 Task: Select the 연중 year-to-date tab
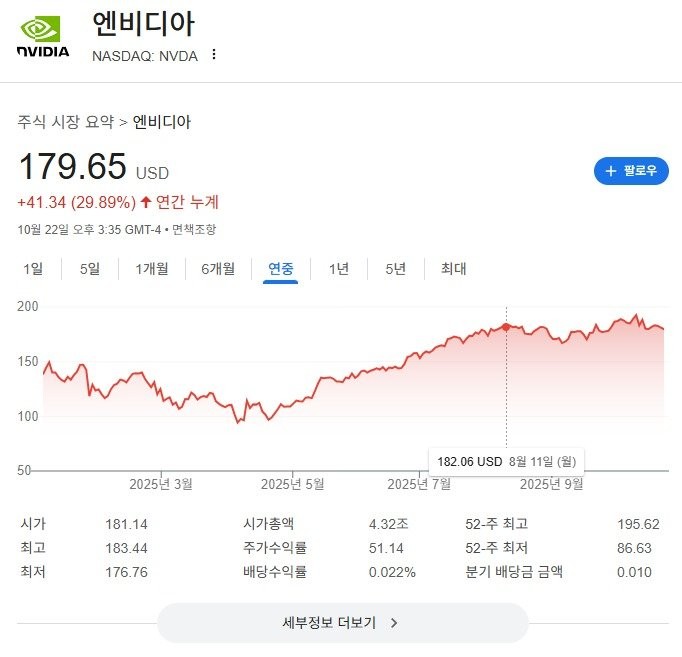281,268
